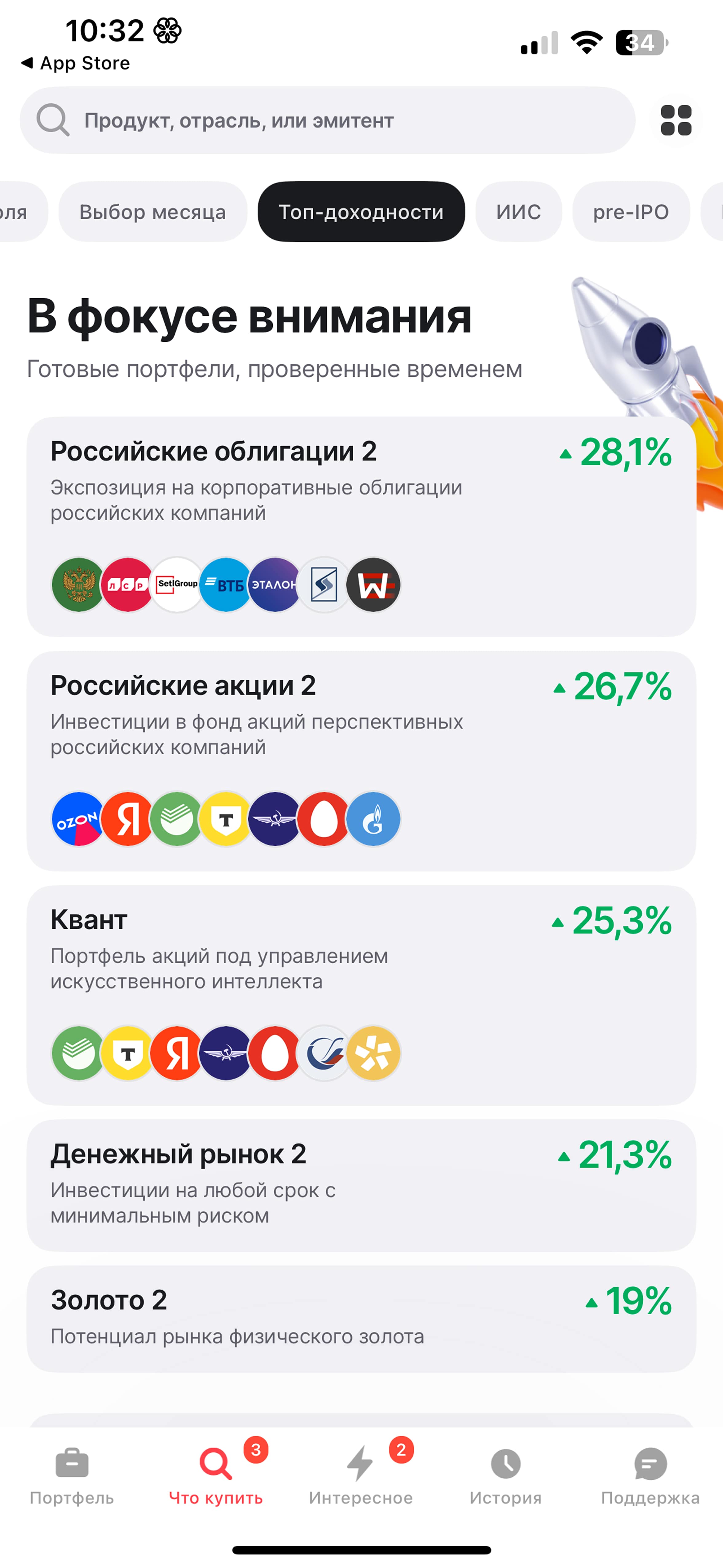This screenshot has height=1568, width=723.
Task: Switch to the pre-IPO filter chip
Action: [x=630, y=212]
